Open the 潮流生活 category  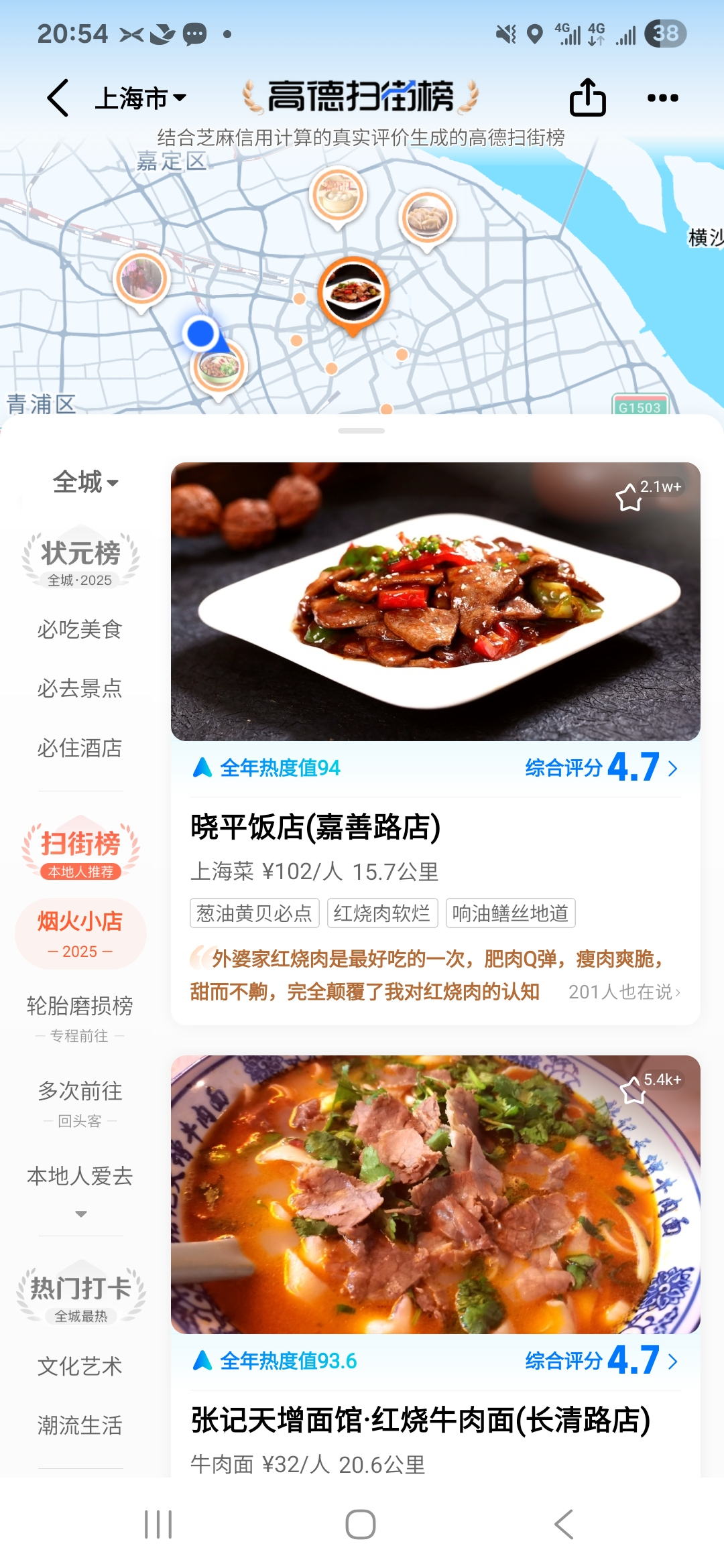point(80,1425)
